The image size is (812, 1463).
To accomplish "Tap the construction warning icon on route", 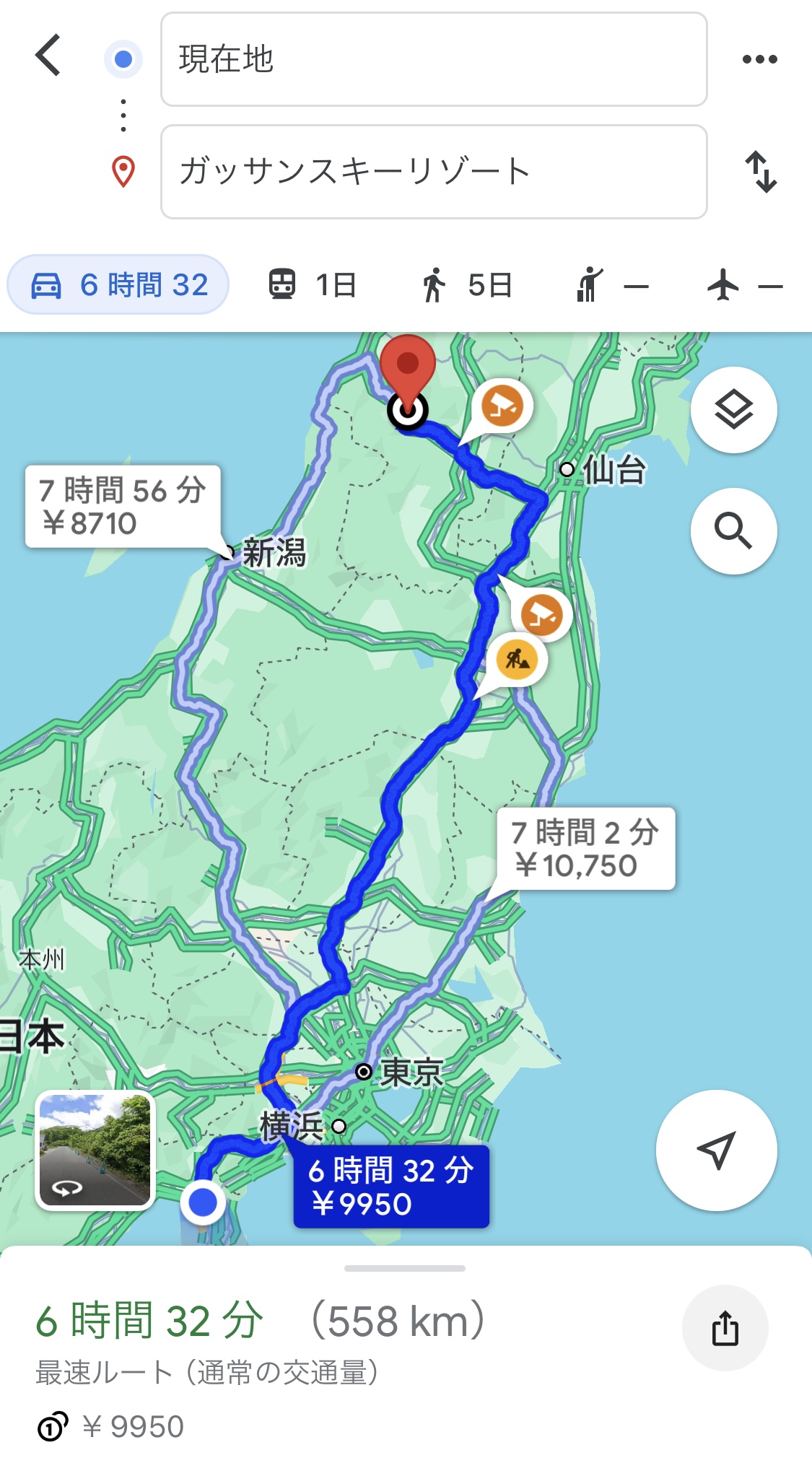I will (x=518, y=659).
